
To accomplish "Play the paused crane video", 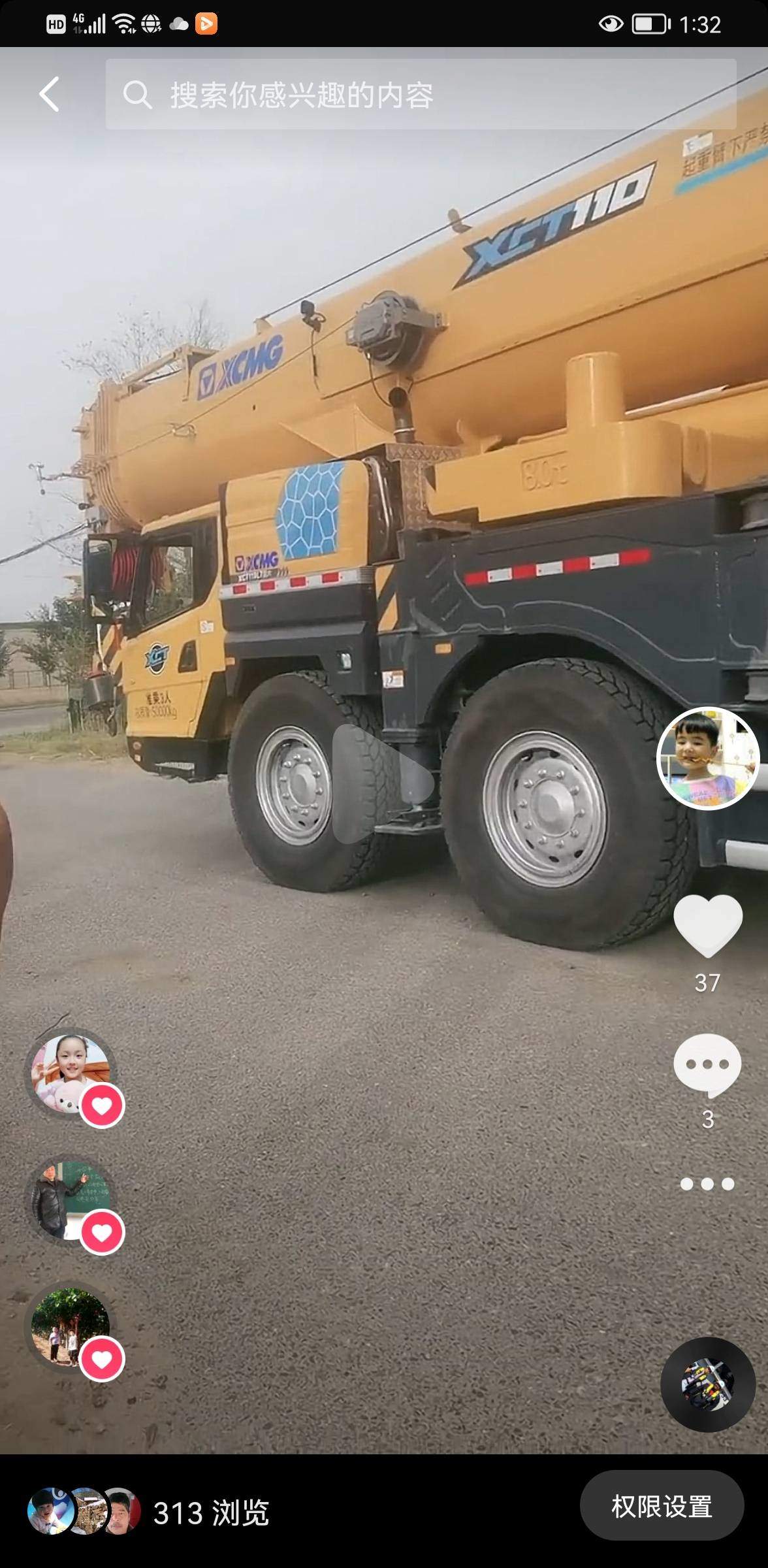I will pos(383,783).
